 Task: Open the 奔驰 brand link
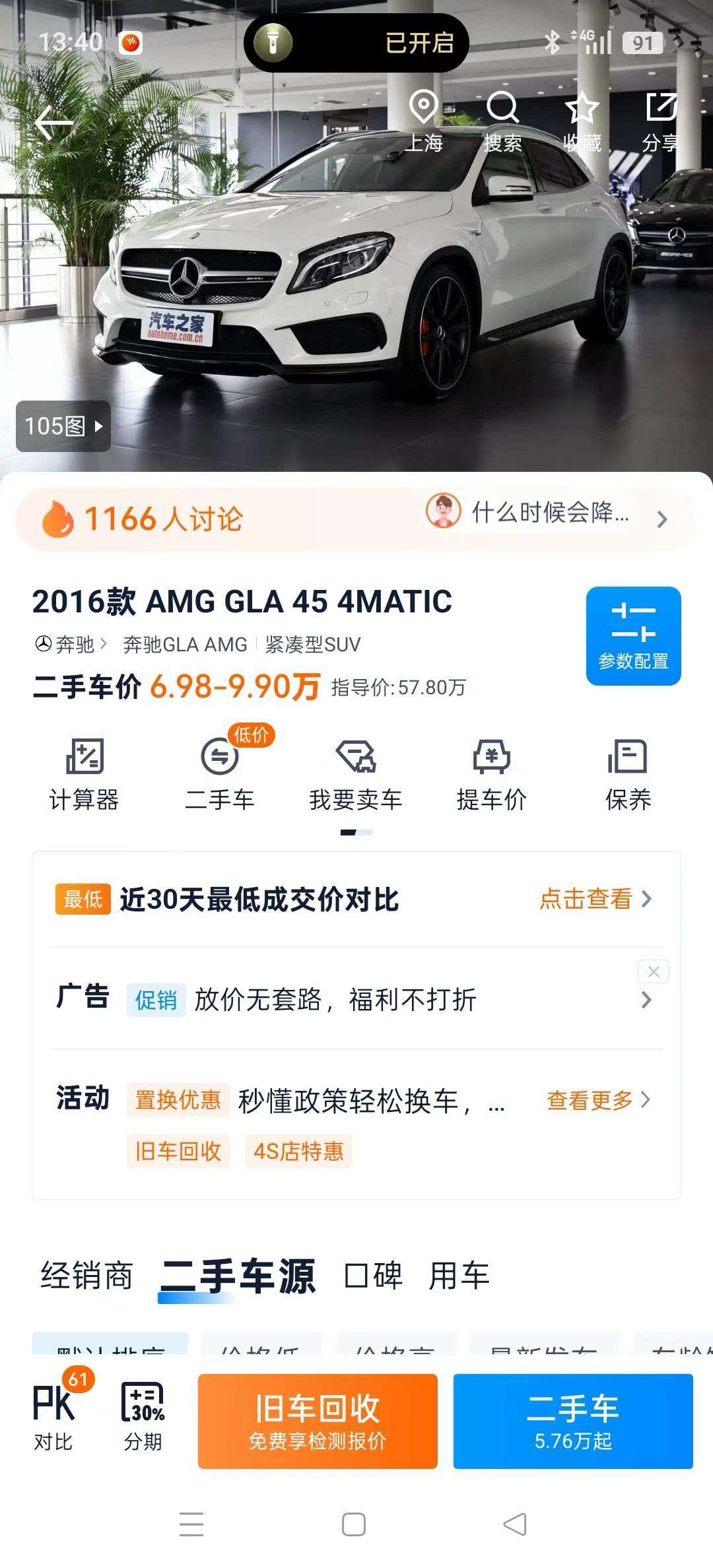70,644
